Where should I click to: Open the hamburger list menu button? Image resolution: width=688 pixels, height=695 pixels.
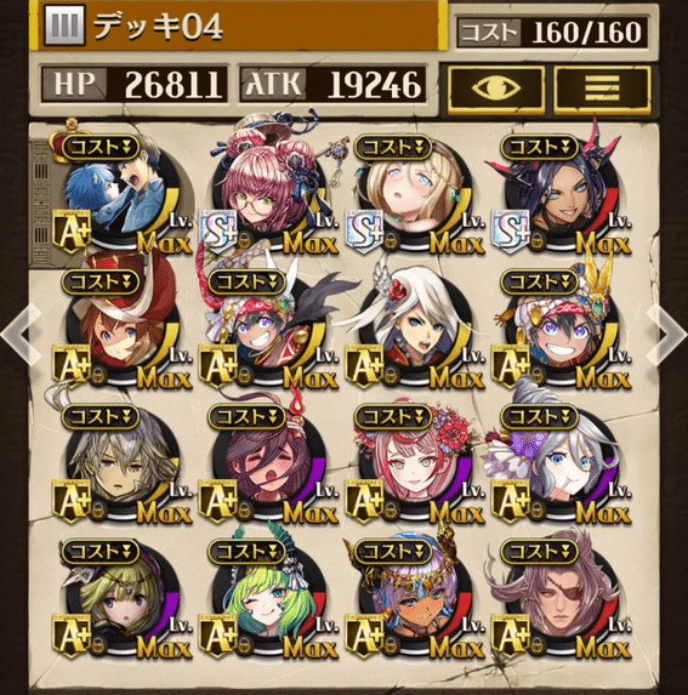click(602, 90)
